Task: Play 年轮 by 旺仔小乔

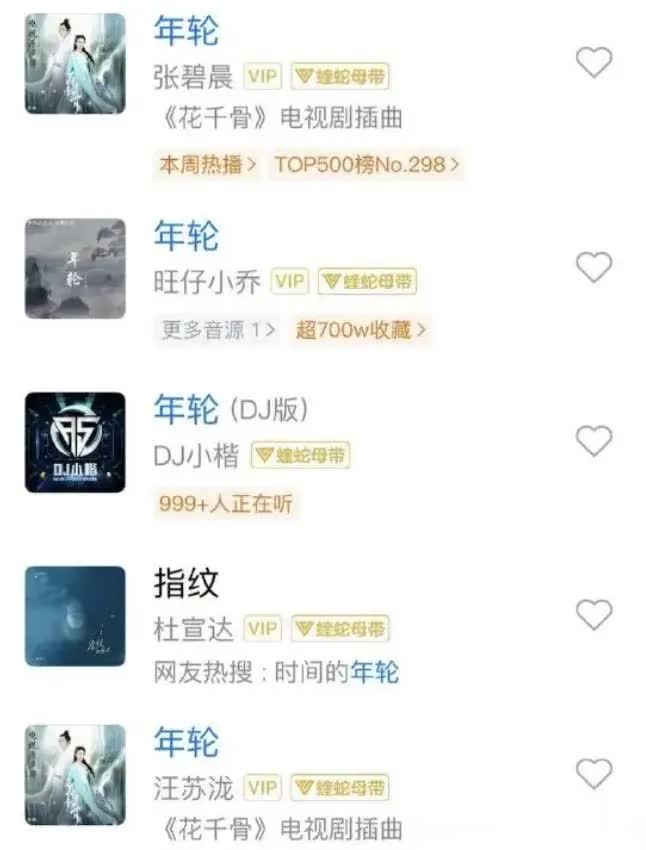Action: coord(186,237)
